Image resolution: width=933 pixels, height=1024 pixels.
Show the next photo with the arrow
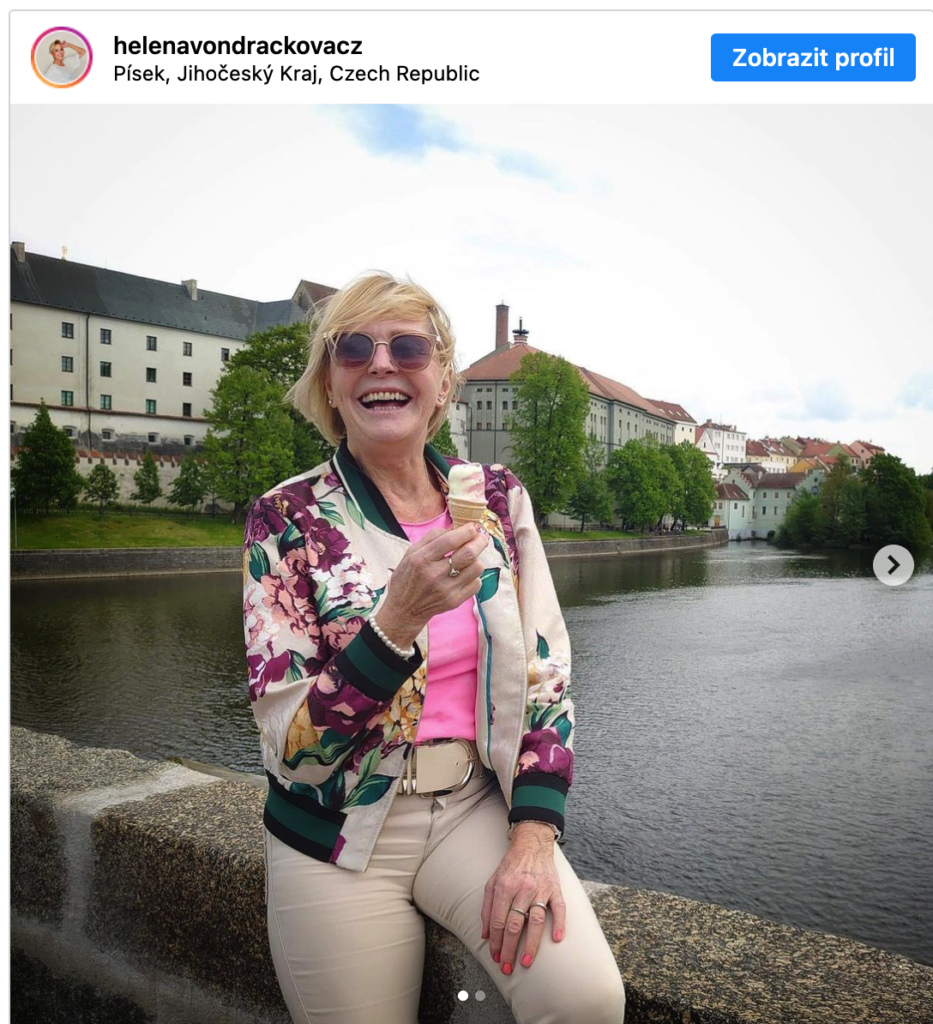[893, 565]
